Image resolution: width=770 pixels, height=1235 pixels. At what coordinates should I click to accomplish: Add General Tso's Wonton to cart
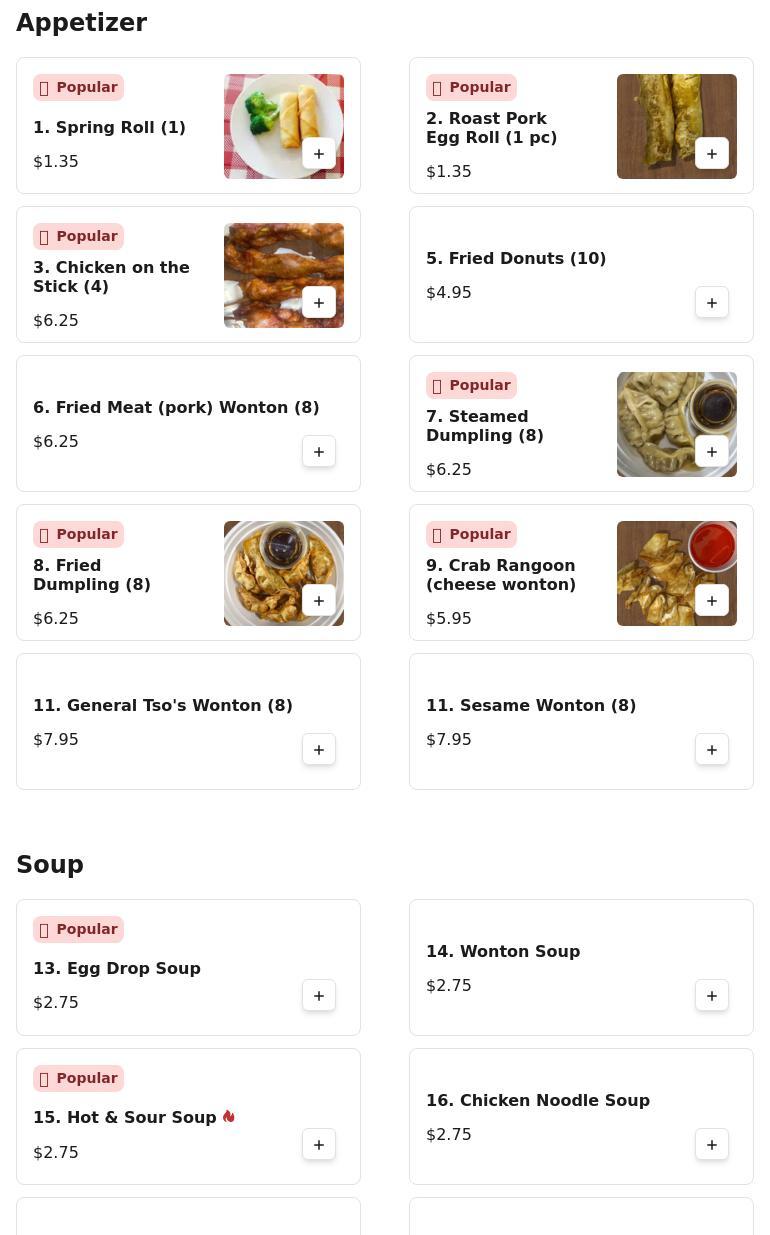(319, 750)
